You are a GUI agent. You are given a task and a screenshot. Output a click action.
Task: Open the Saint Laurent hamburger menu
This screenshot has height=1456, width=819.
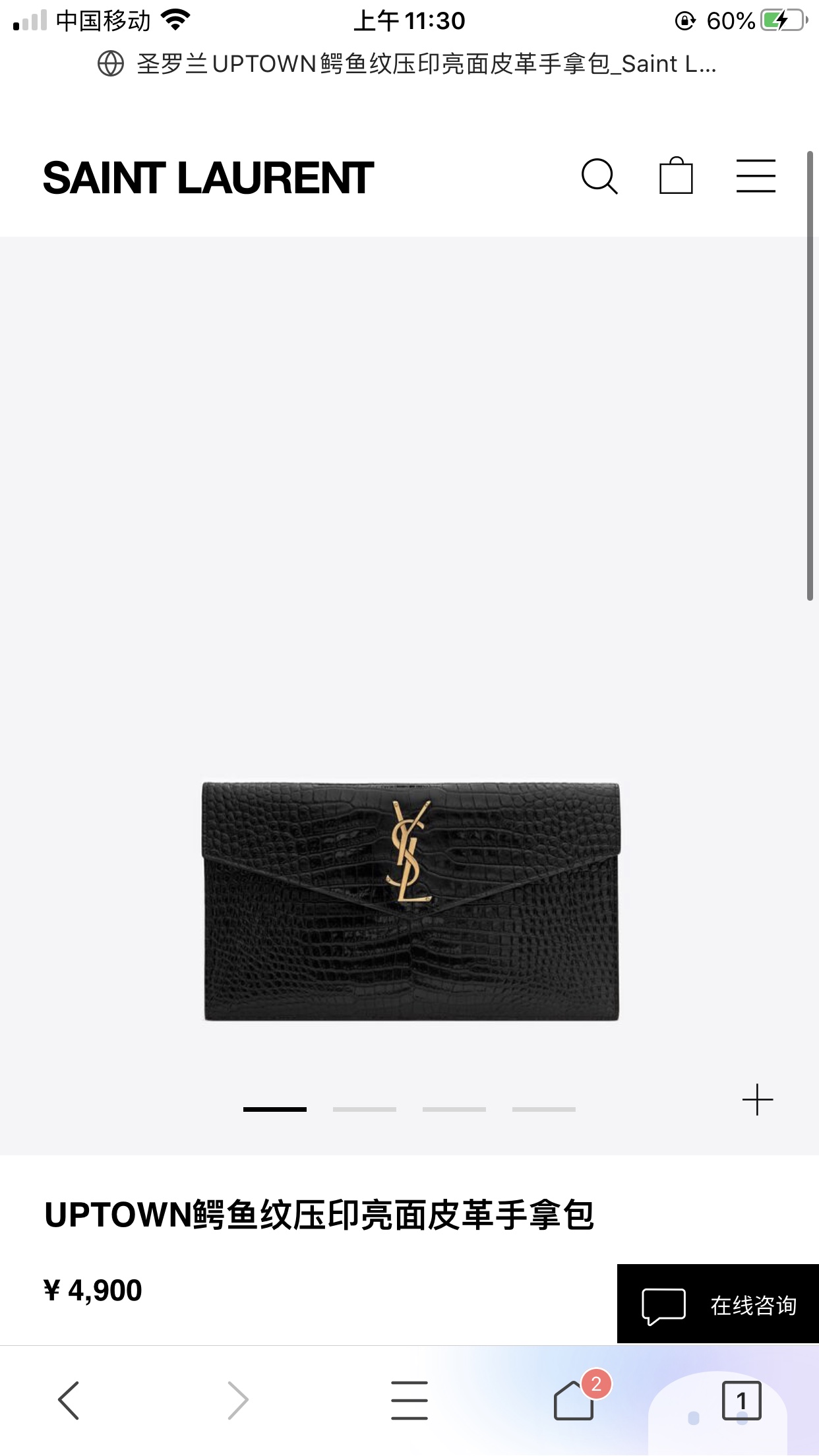(756, 176)
